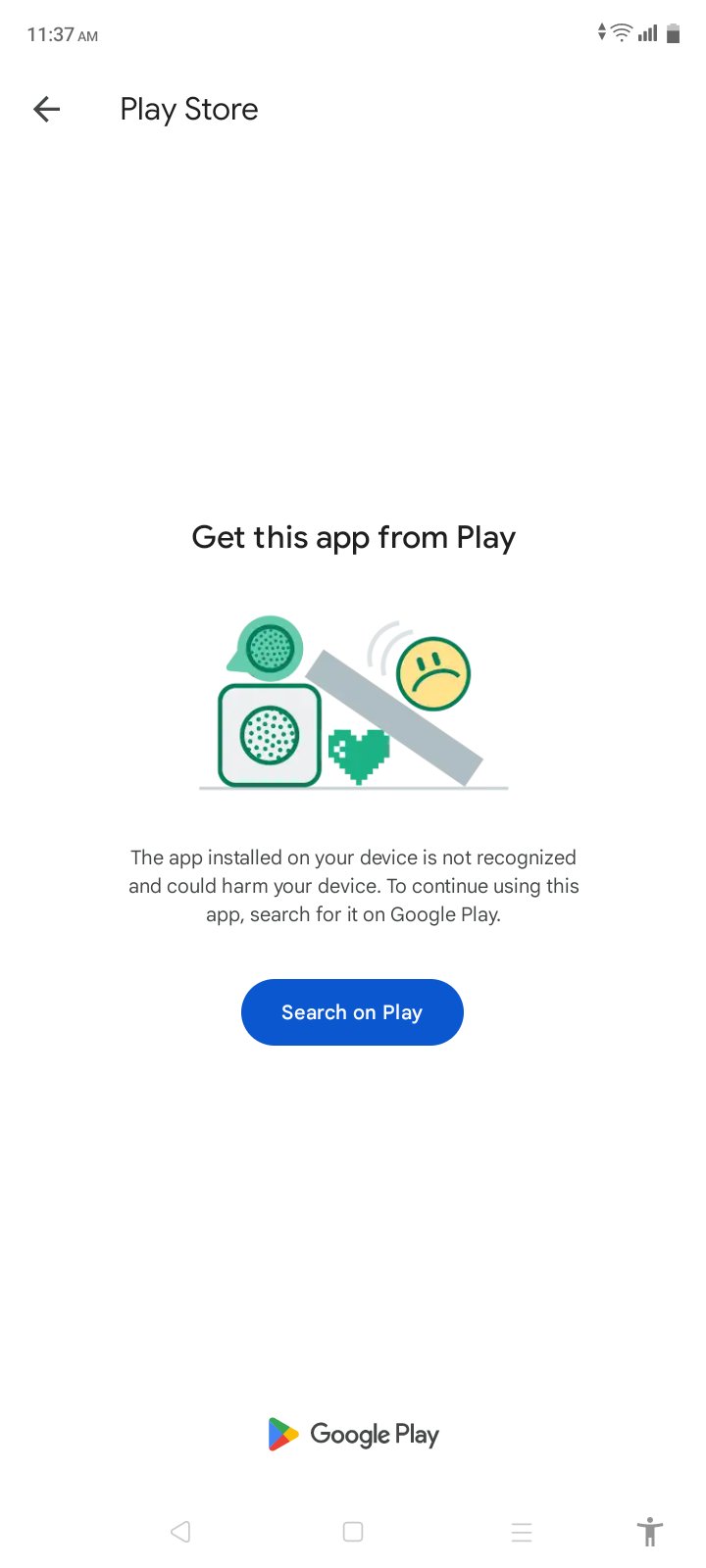Tap the back arrow beside Play Store

tap(46, 109)
